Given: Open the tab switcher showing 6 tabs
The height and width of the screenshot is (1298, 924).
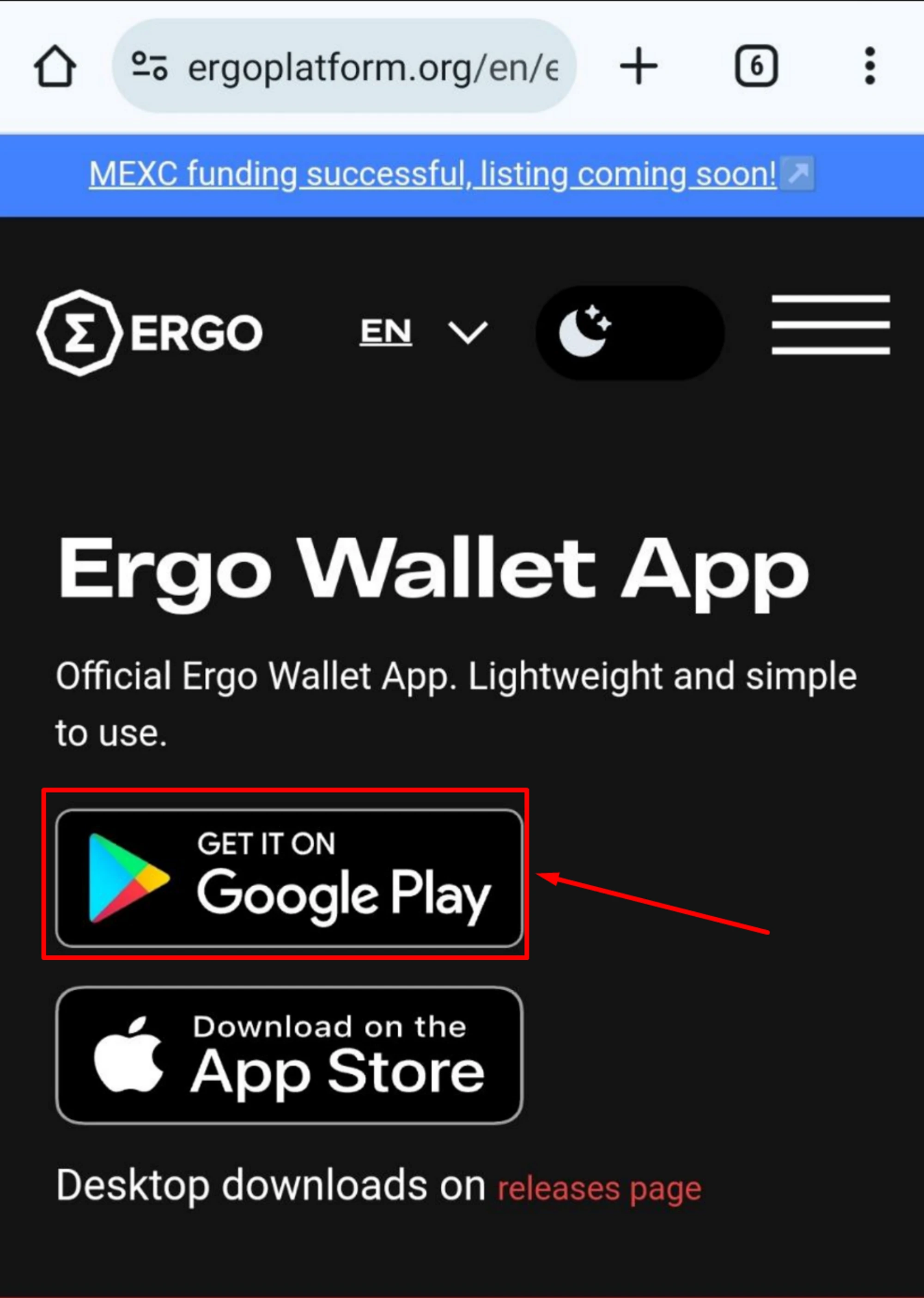Looking at the screenshot, I should 756,67.
